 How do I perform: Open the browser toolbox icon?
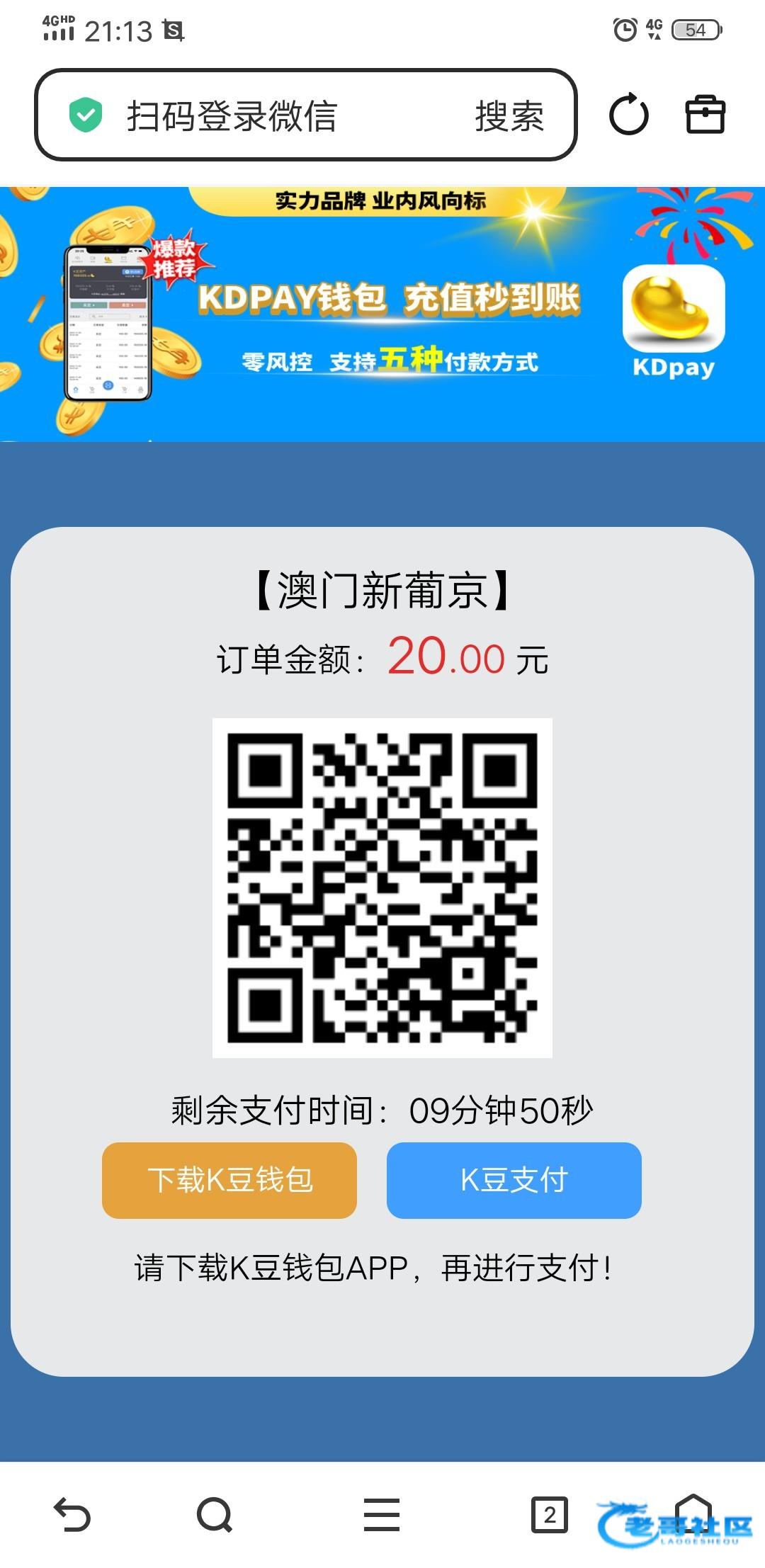tap(705, 115)
